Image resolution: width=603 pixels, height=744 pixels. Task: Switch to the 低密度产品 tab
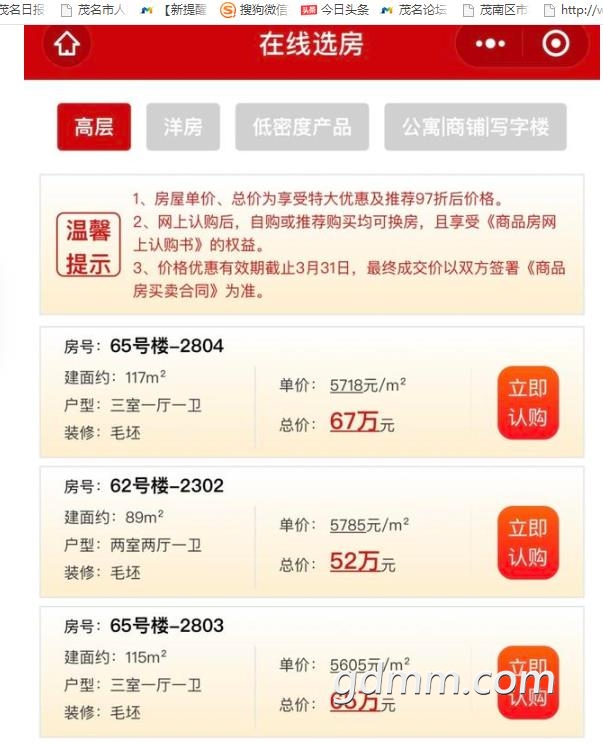(302, 127)
